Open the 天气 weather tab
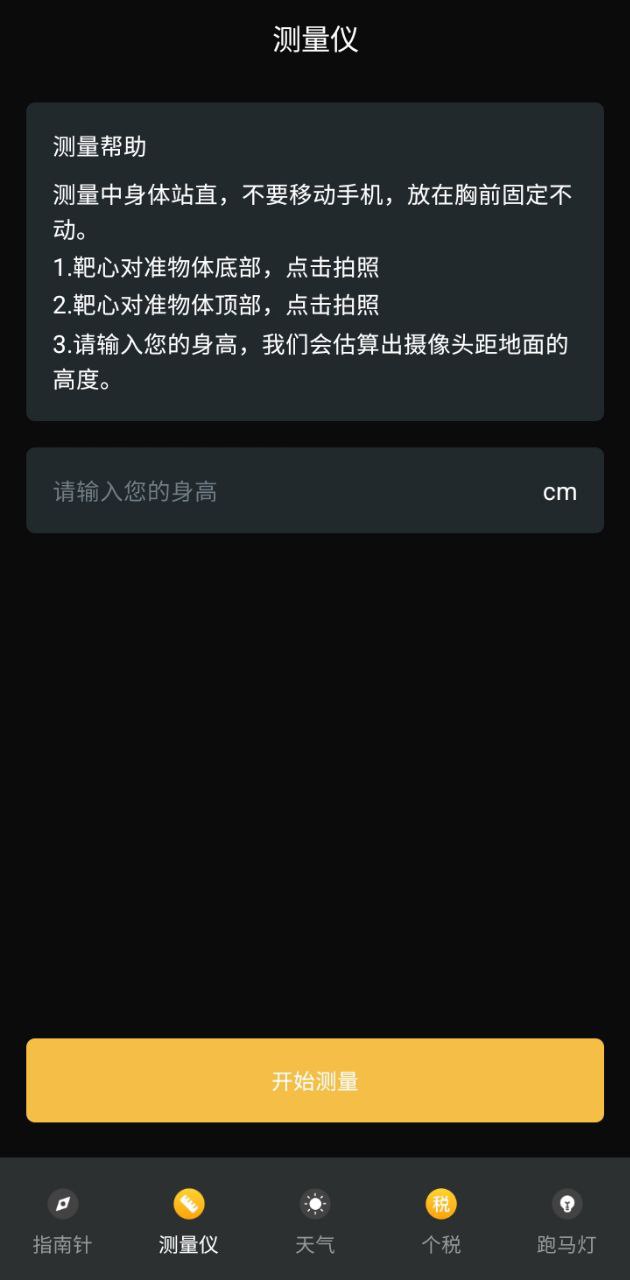Screen dimensions: 630x1280 [315, 1221]
